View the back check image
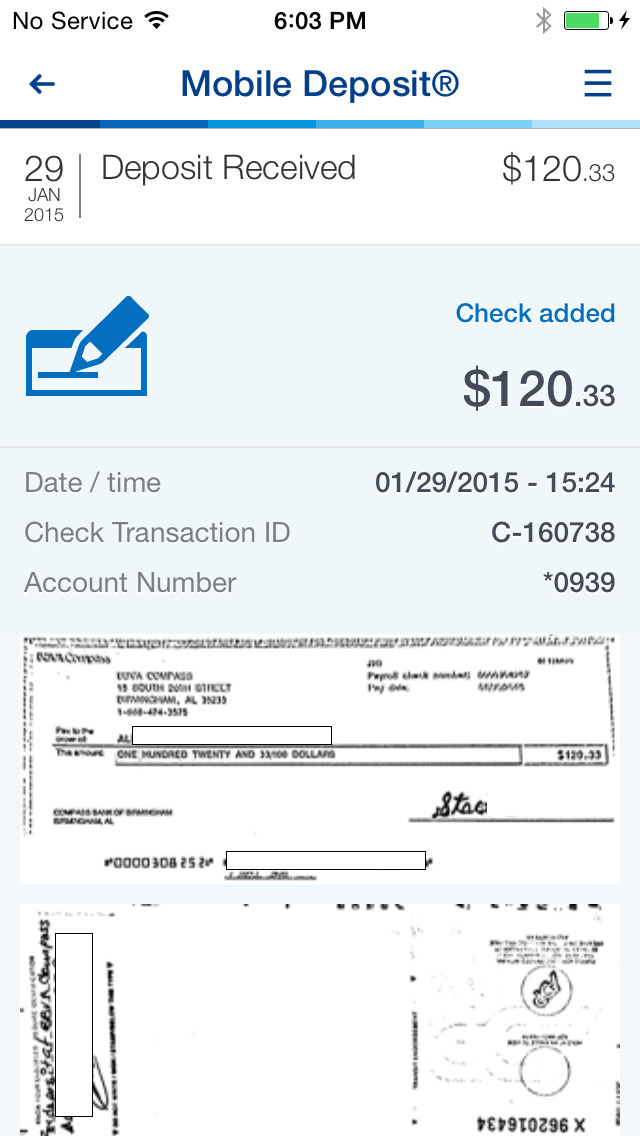The image size is (640, 1136). pos(320,1020)
